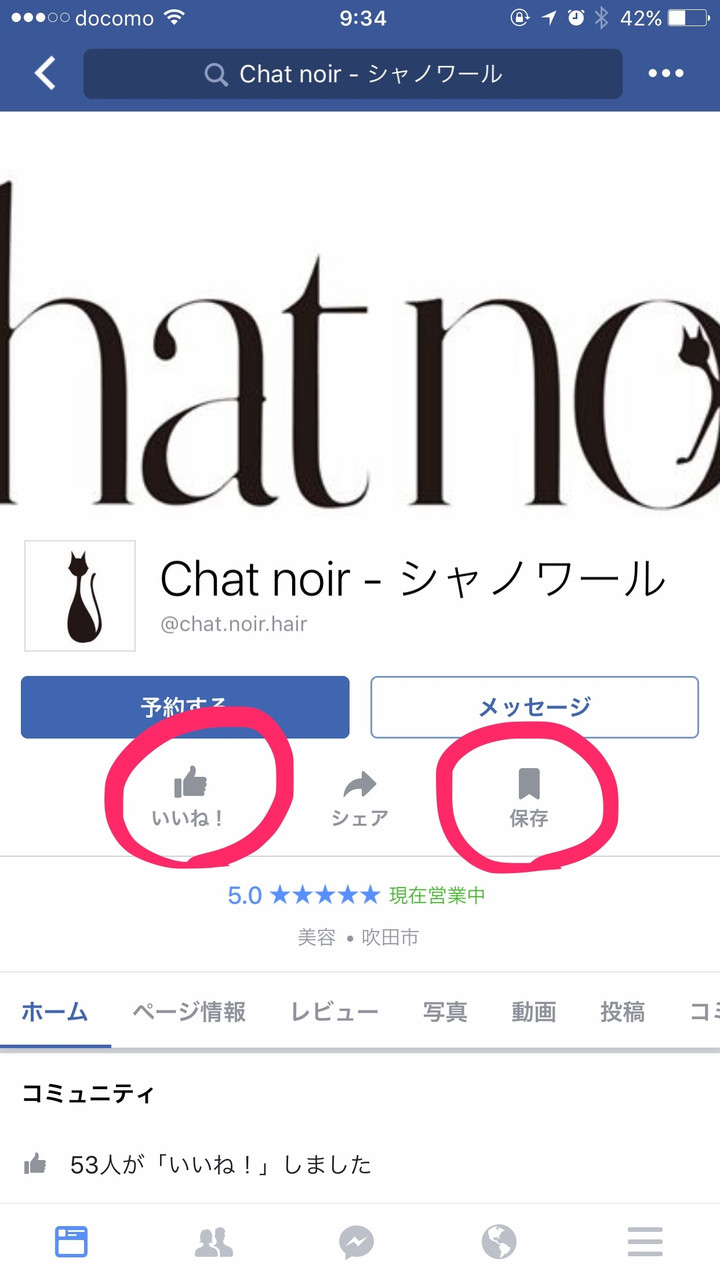Screen dimensions: 720x1280
Task: Tap the 予約する booking button
Action: click(x=185, y=707)
